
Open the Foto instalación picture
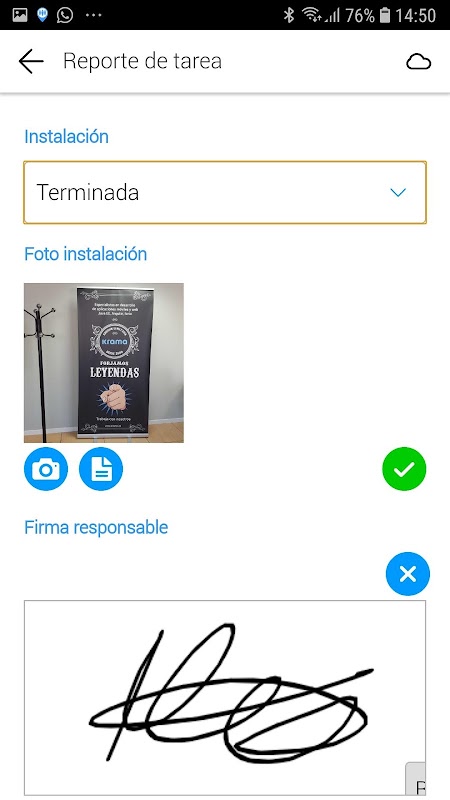tap(104, 363)
